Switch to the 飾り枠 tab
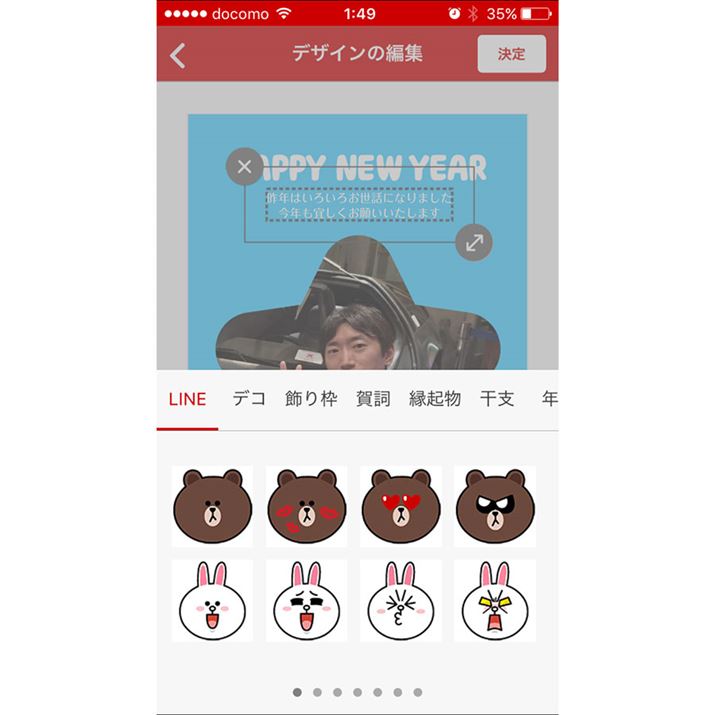The width and height of the screenshot is (715, 715). (311, 399)
